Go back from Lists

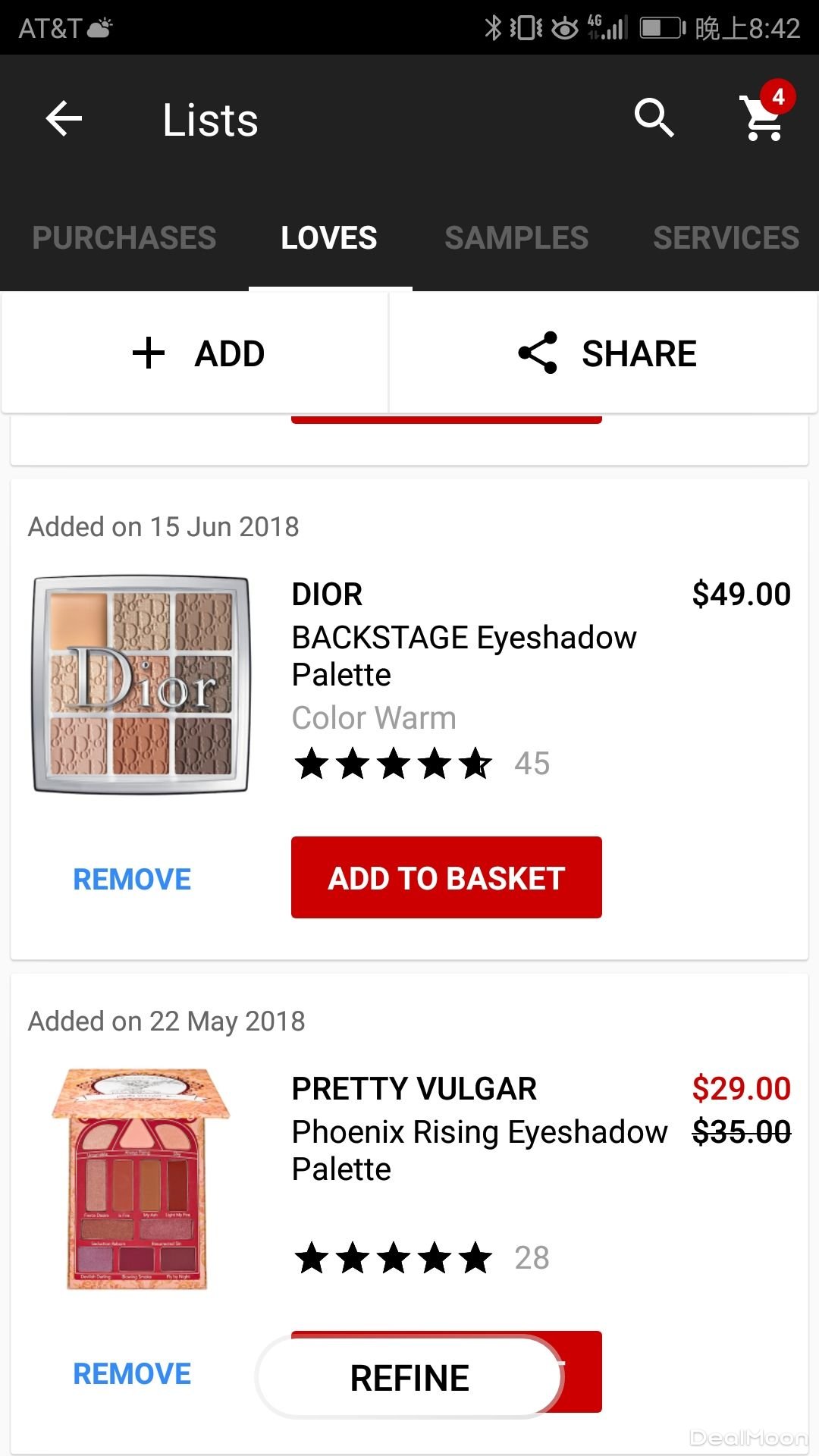64,119
